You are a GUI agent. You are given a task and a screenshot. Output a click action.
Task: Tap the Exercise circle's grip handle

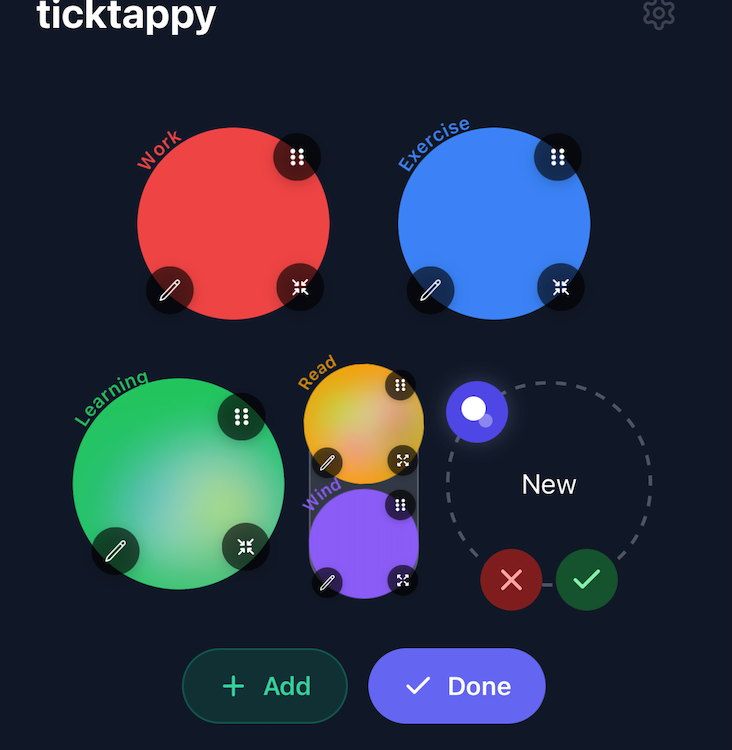click(558, 157)
